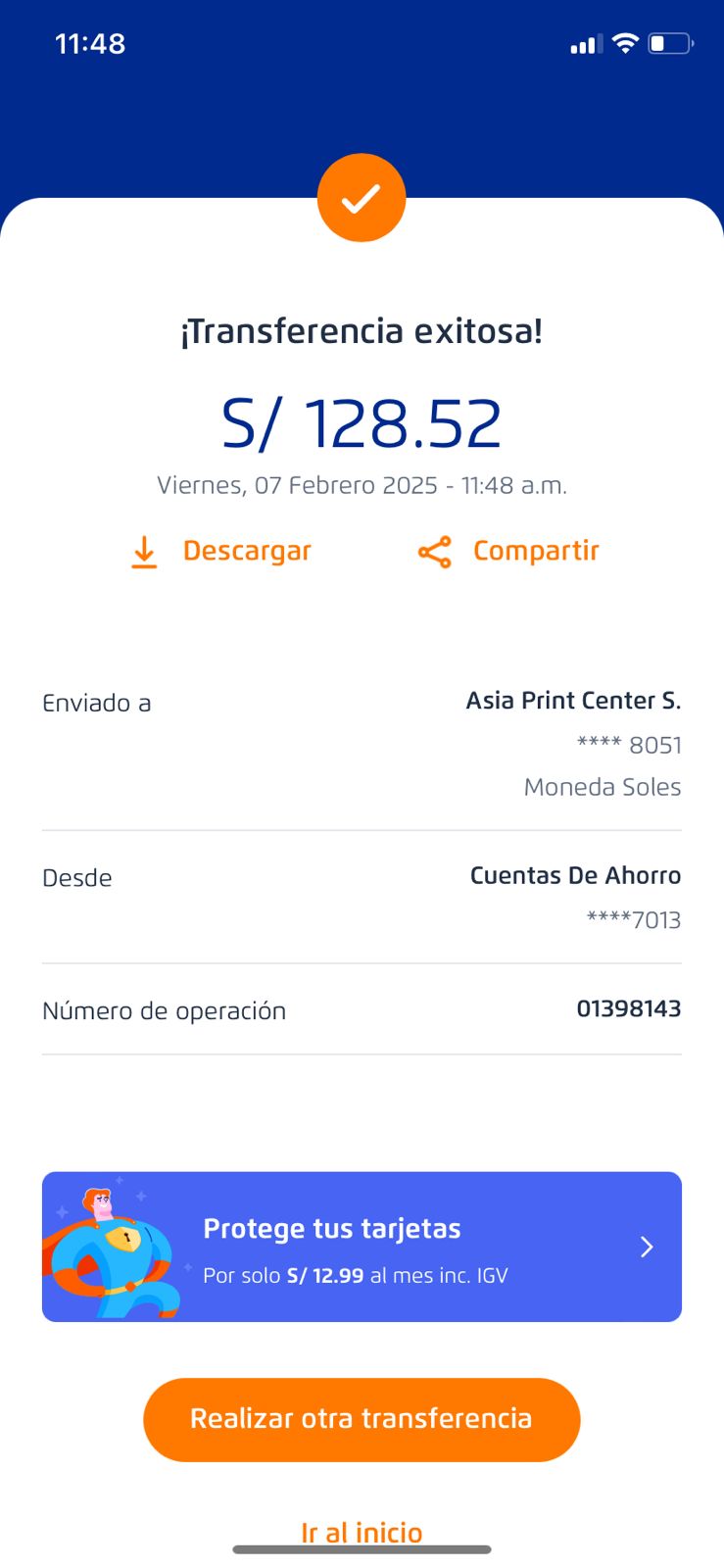Screen dimensions: 724x1568
Task: Tap Realizar otra transferencia button
Action: click(x=362, y=1419)
